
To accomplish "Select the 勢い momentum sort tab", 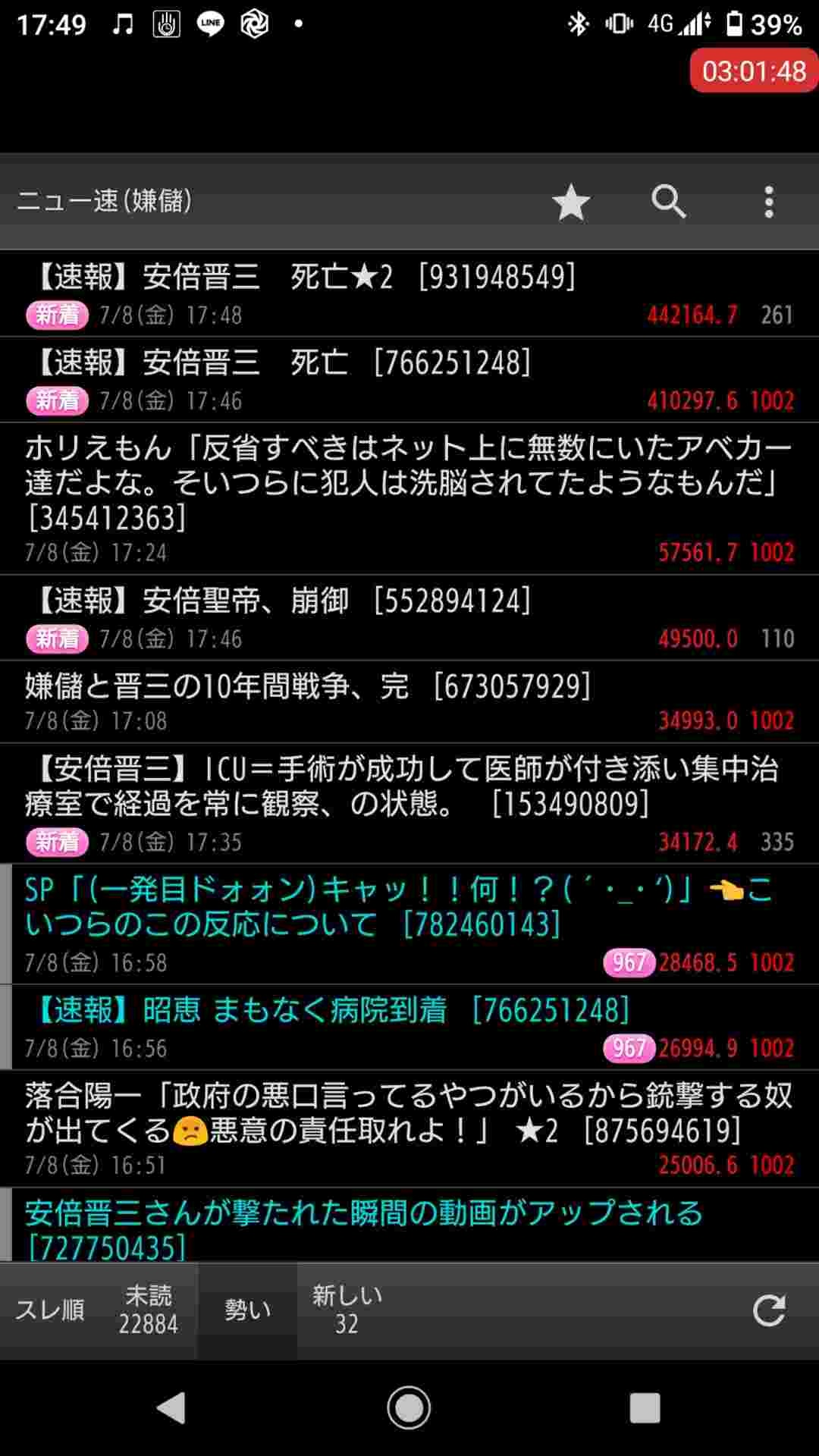I will click(x=247, y=1310).
